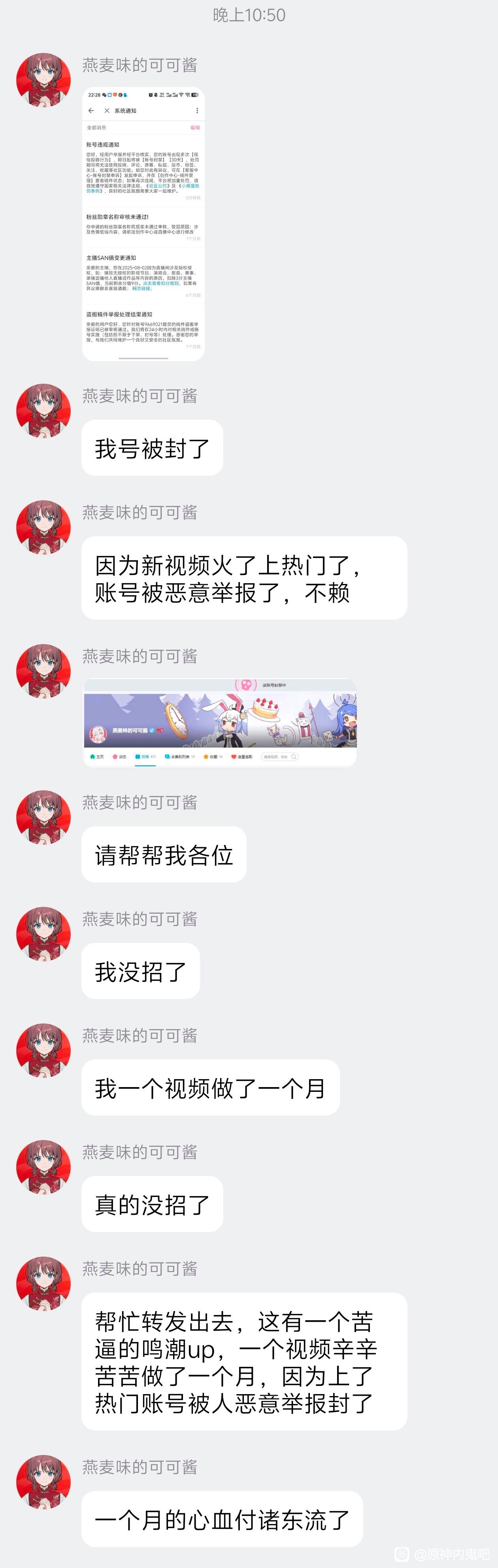Screen dimensions: 498x1568
Task: Tap the avatar beside message 我号被封了
Action: (x=43, y=411)
